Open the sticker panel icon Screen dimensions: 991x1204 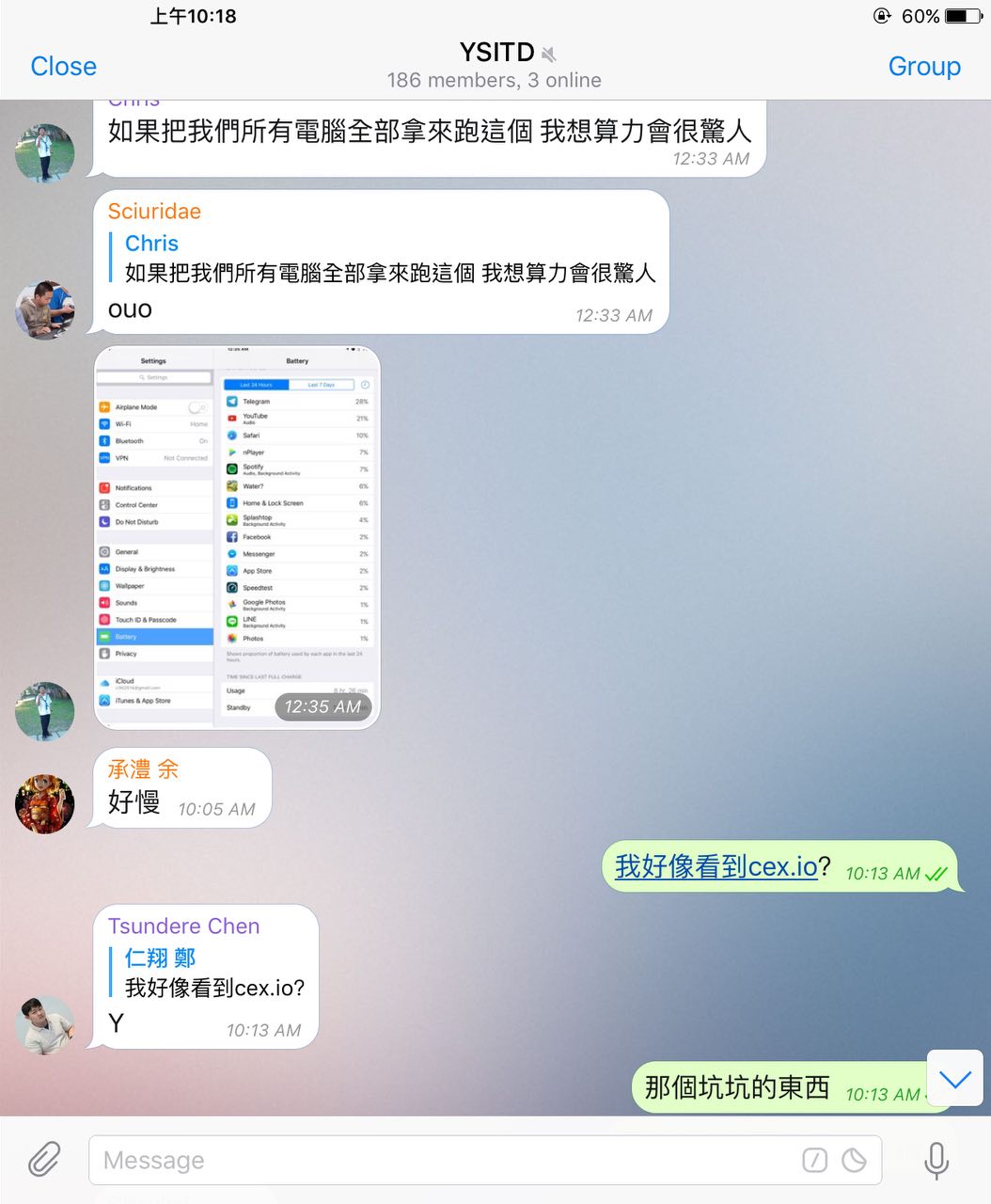coord(854,1160)
